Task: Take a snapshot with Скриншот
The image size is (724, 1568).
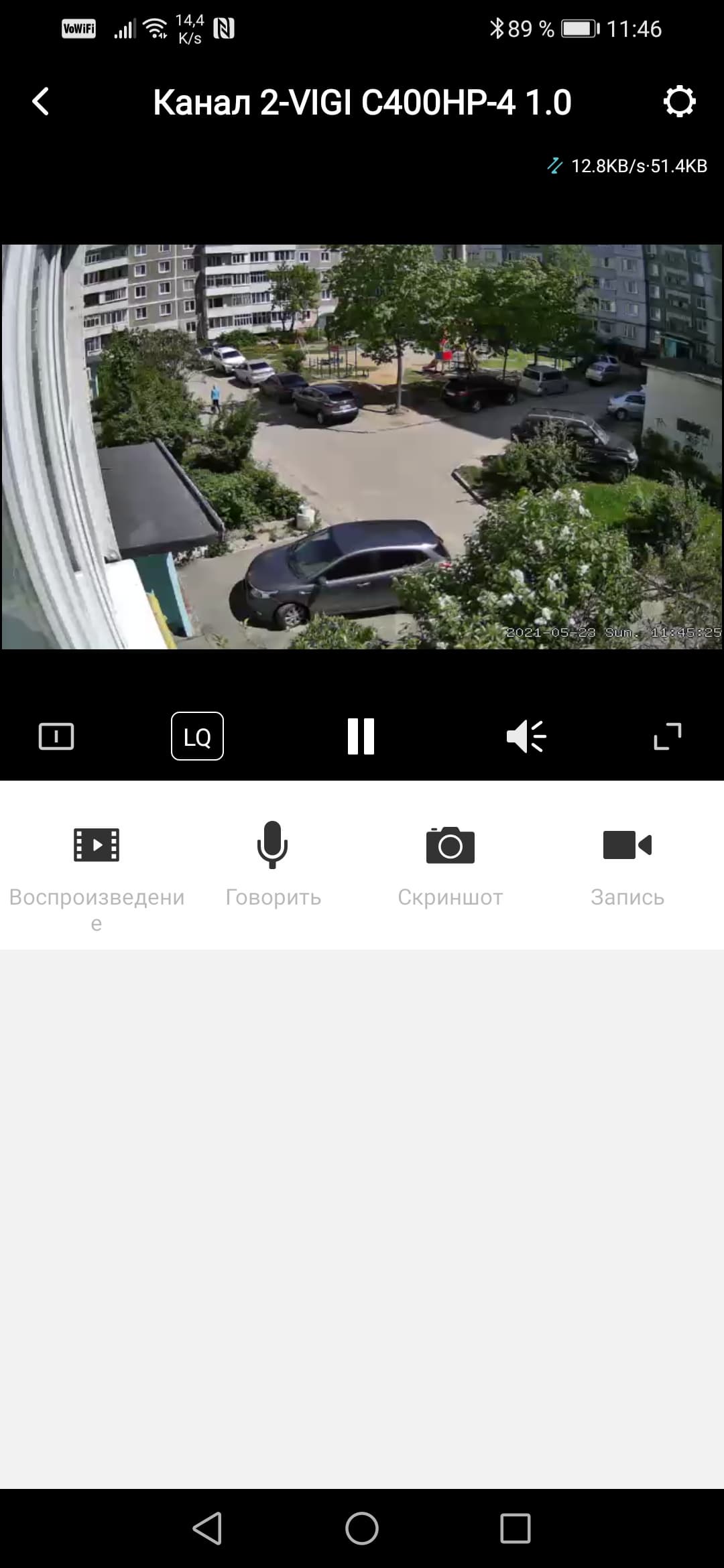Action: tap(450, 864)
